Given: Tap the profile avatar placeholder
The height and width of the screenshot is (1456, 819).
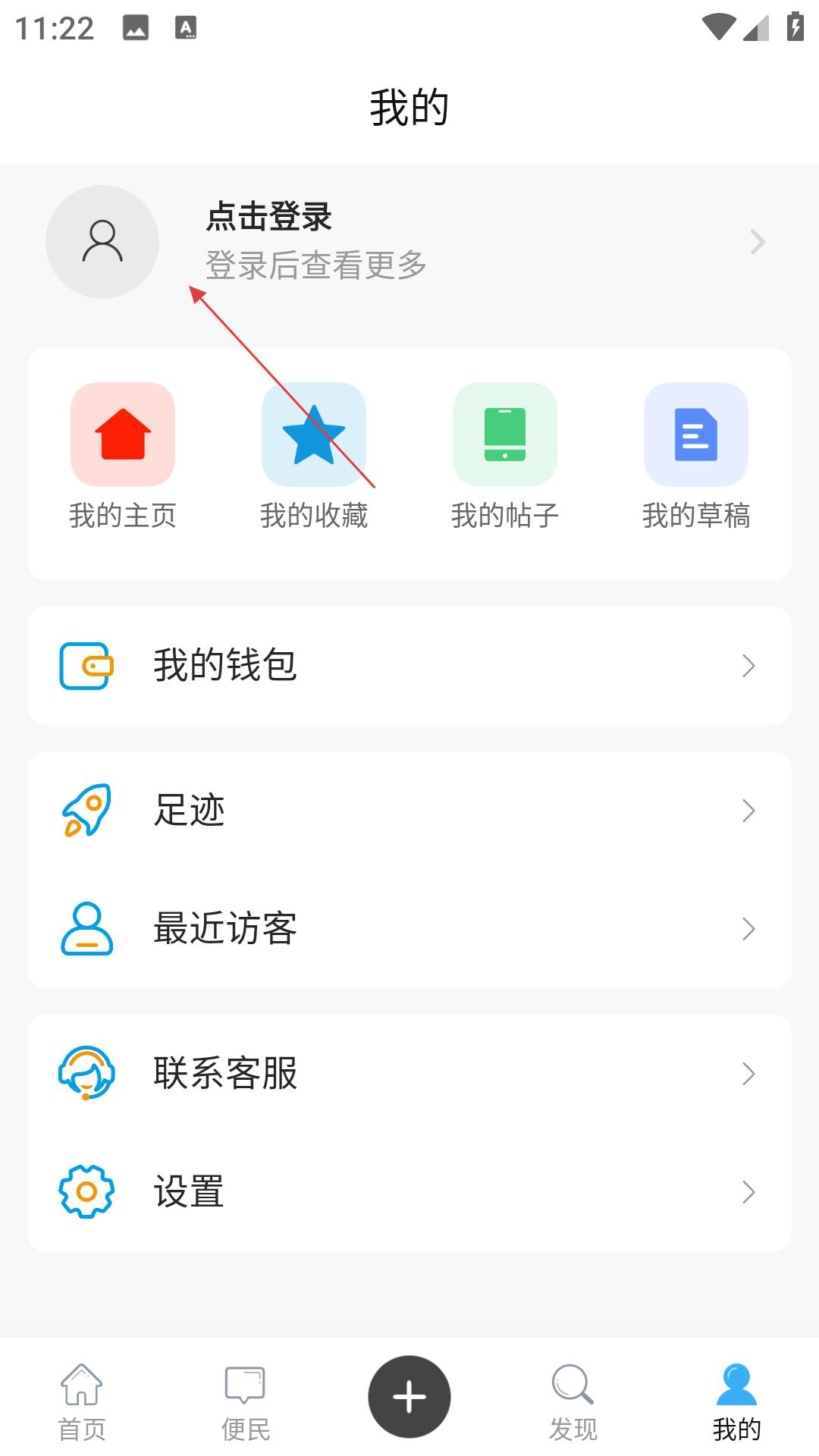Looking at the screenshot, I should 102,242.
